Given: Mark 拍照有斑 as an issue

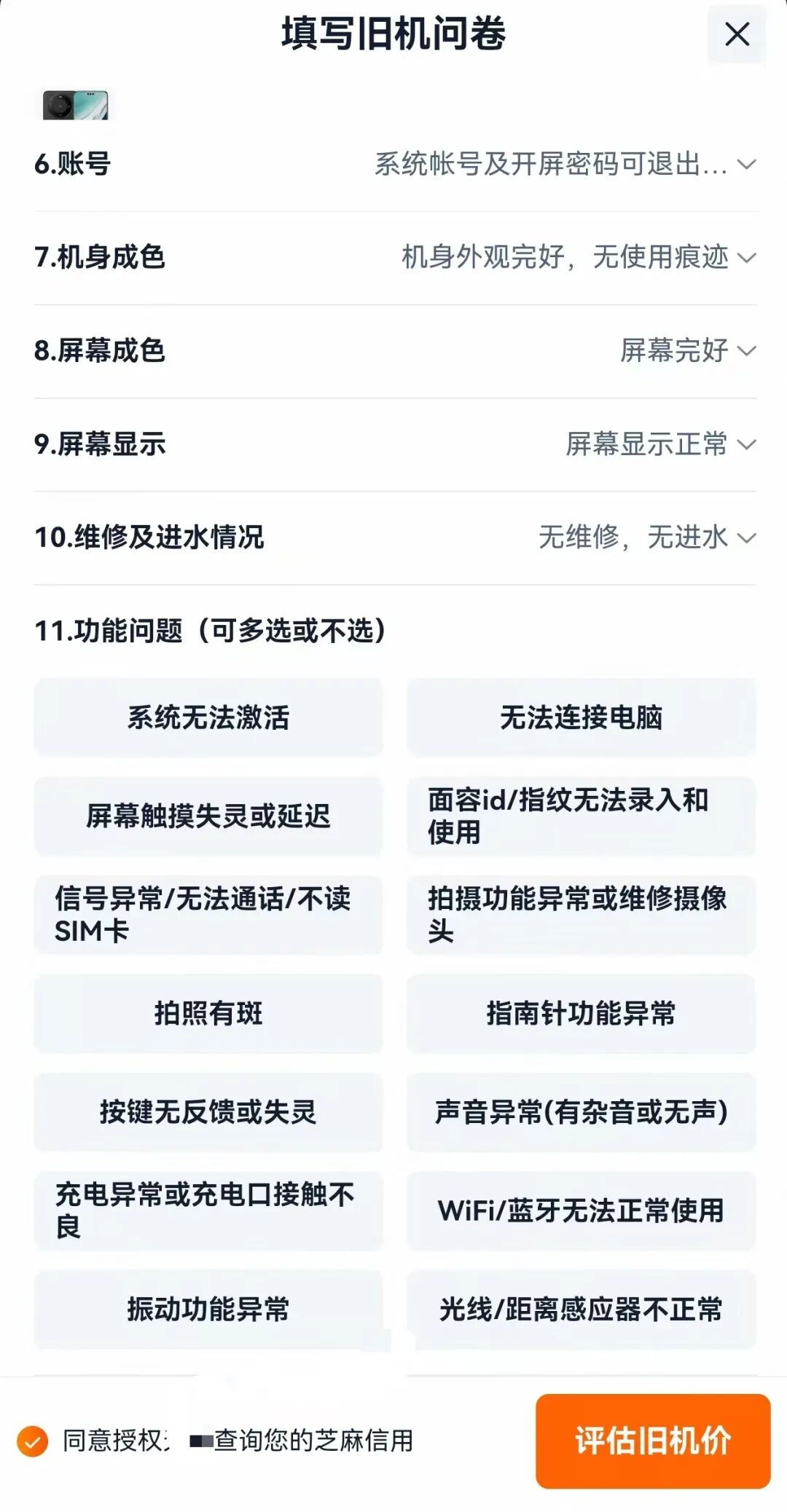Looking at the screenshot, I should [208, 1013].
